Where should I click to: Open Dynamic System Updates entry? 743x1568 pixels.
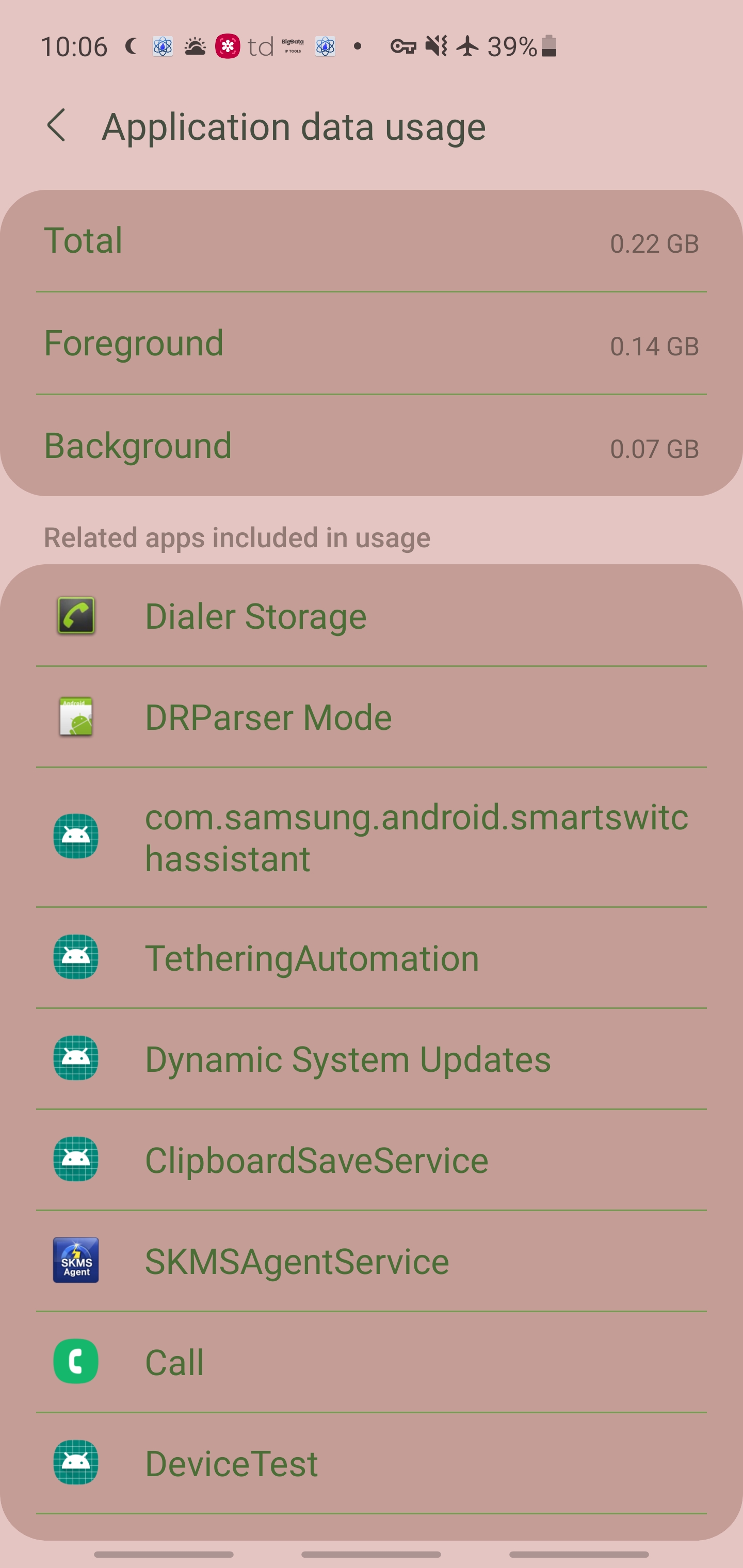coord(372,1058)
